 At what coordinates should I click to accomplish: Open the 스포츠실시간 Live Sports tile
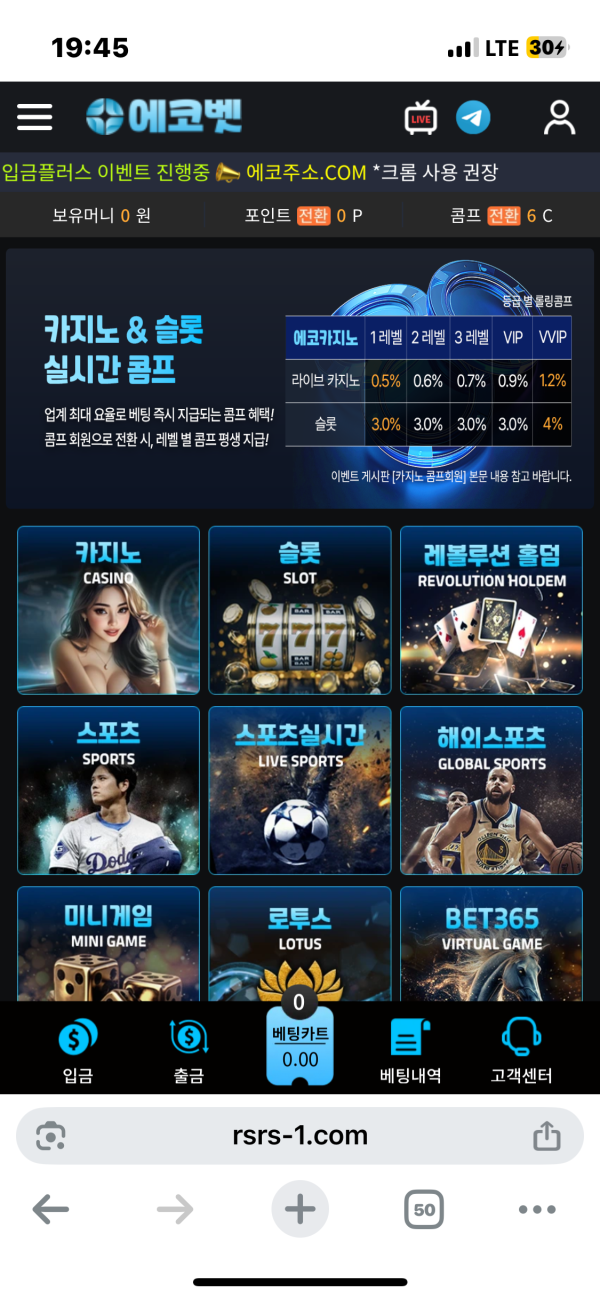tap(300, 790)
